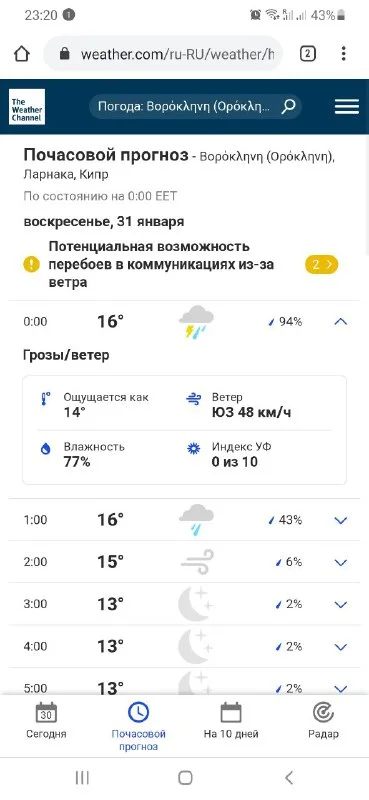Open the На 10 дней forecast
The image size is (369, 800).
[231, 721]
